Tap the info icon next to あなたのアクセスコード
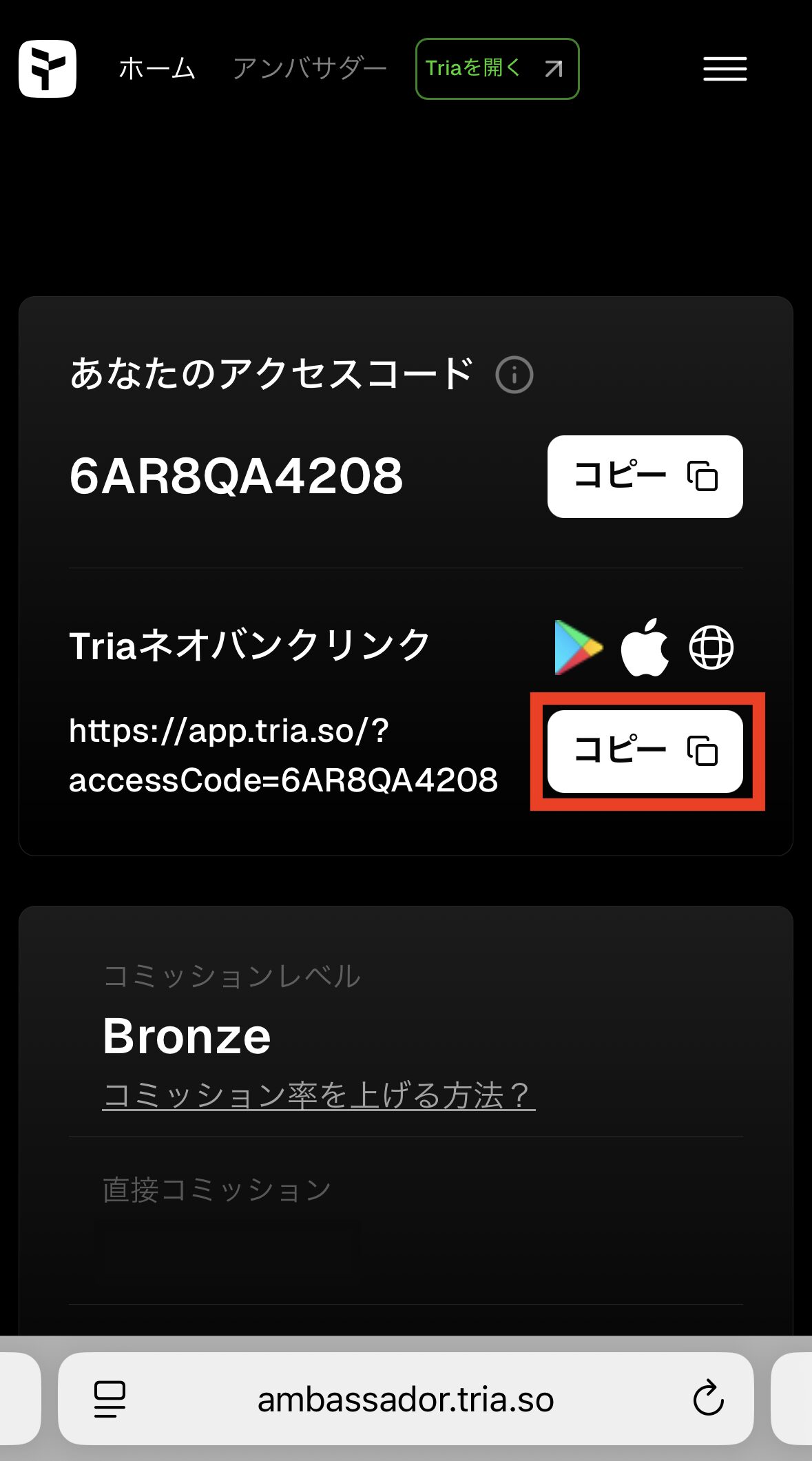 (x=515, y=375)
